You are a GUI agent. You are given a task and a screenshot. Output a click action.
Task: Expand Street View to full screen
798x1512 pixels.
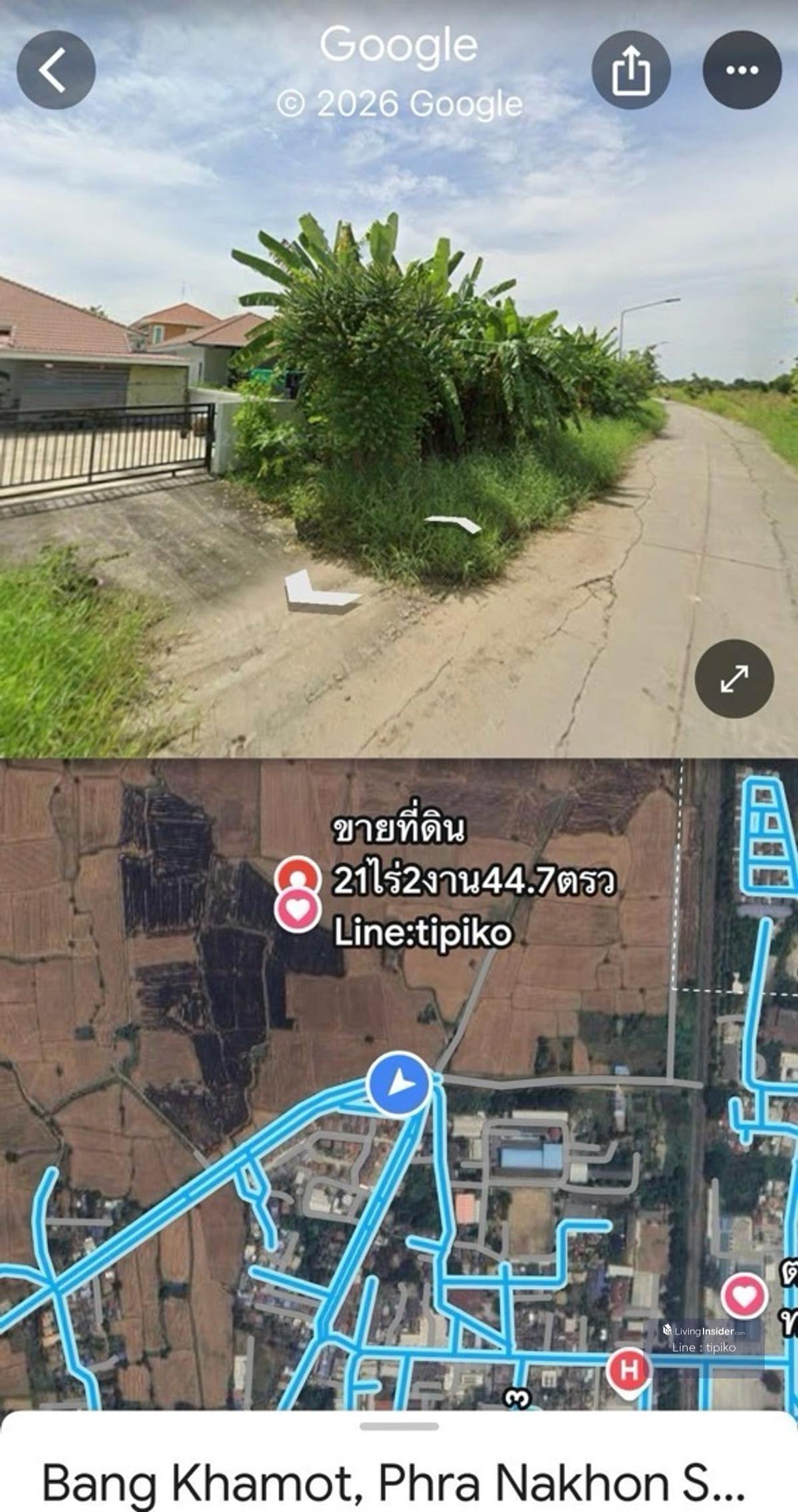(734, 678)
